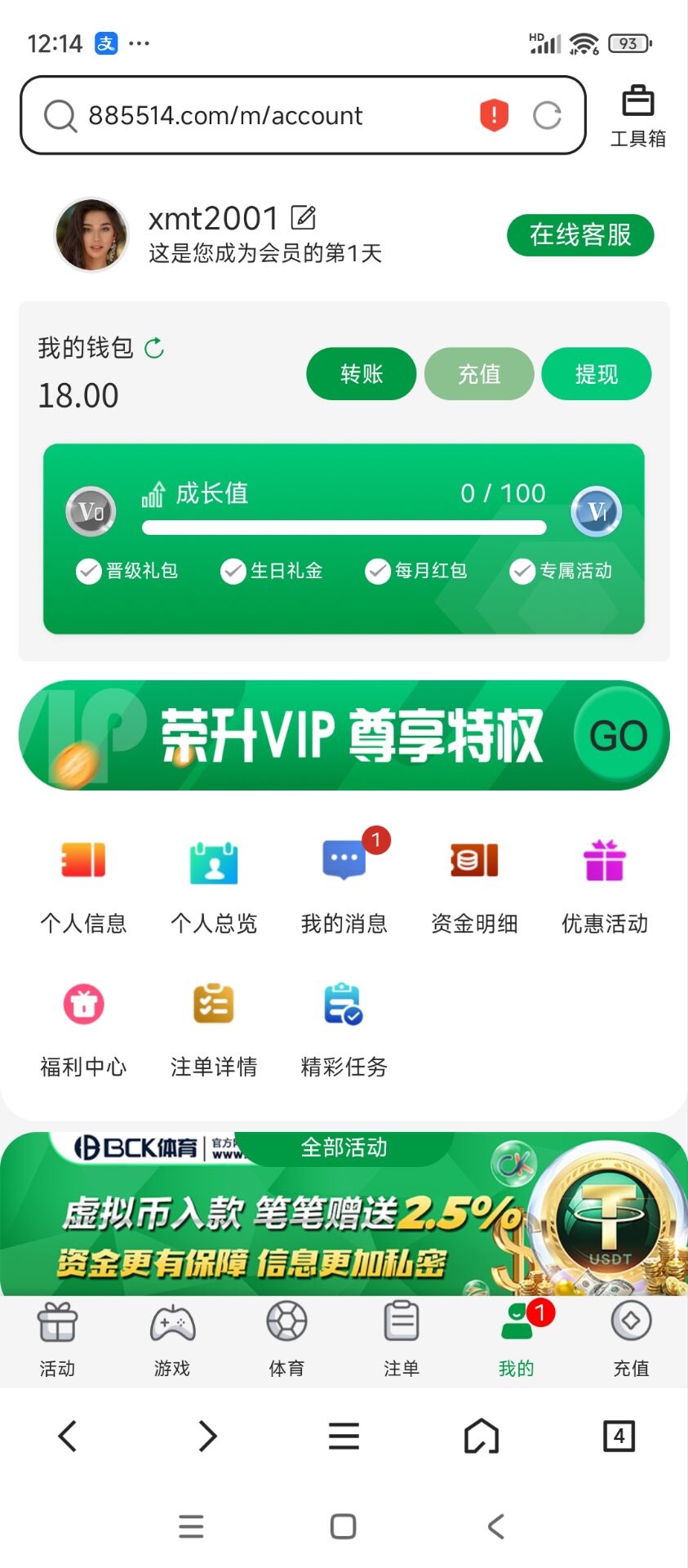Open the browser 工具箱 toolbox
688x1568 pixels.
[638, 116]
